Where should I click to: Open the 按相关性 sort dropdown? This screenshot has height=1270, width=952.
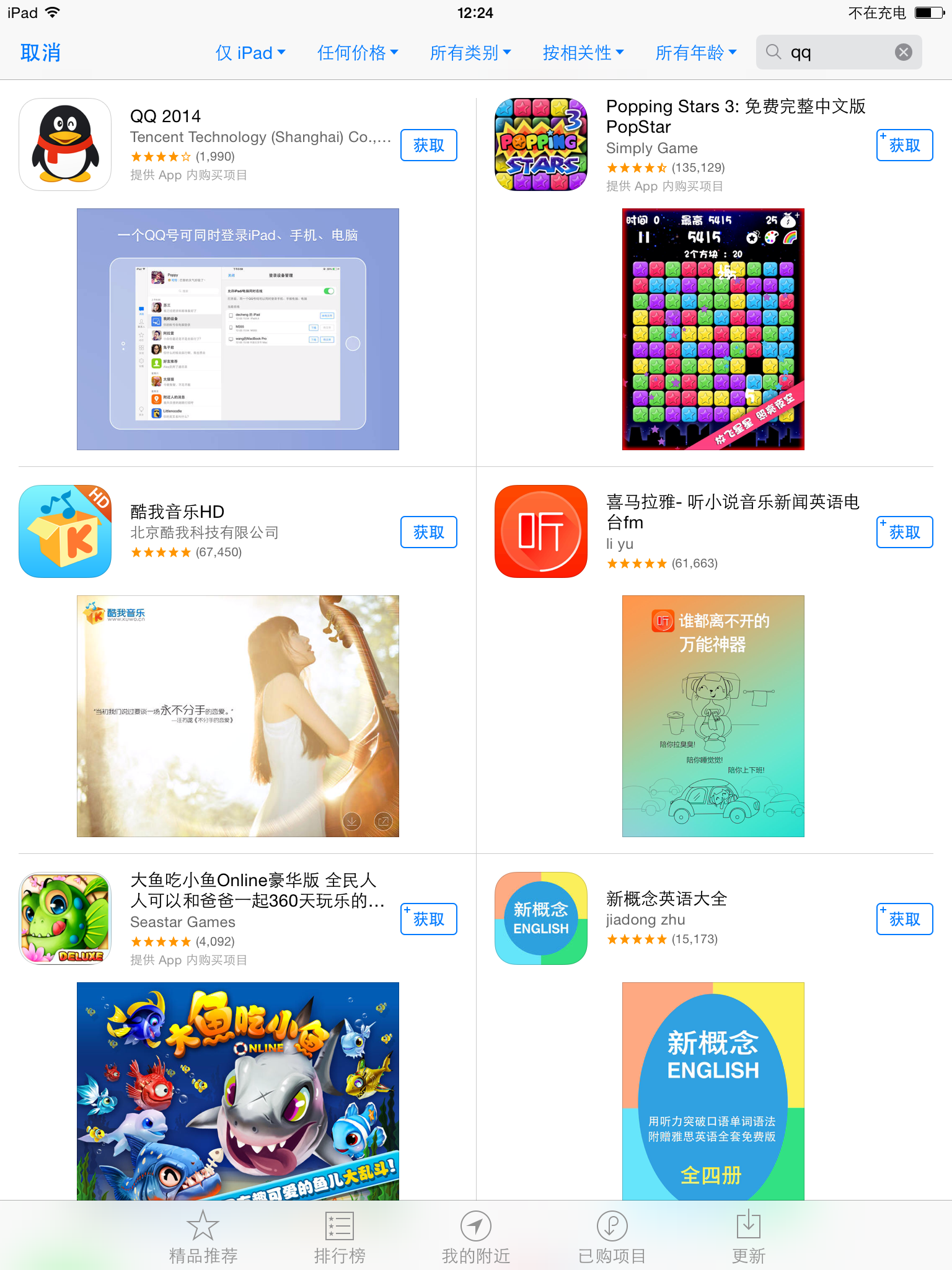pyautogui.click(x=583, y=53)
